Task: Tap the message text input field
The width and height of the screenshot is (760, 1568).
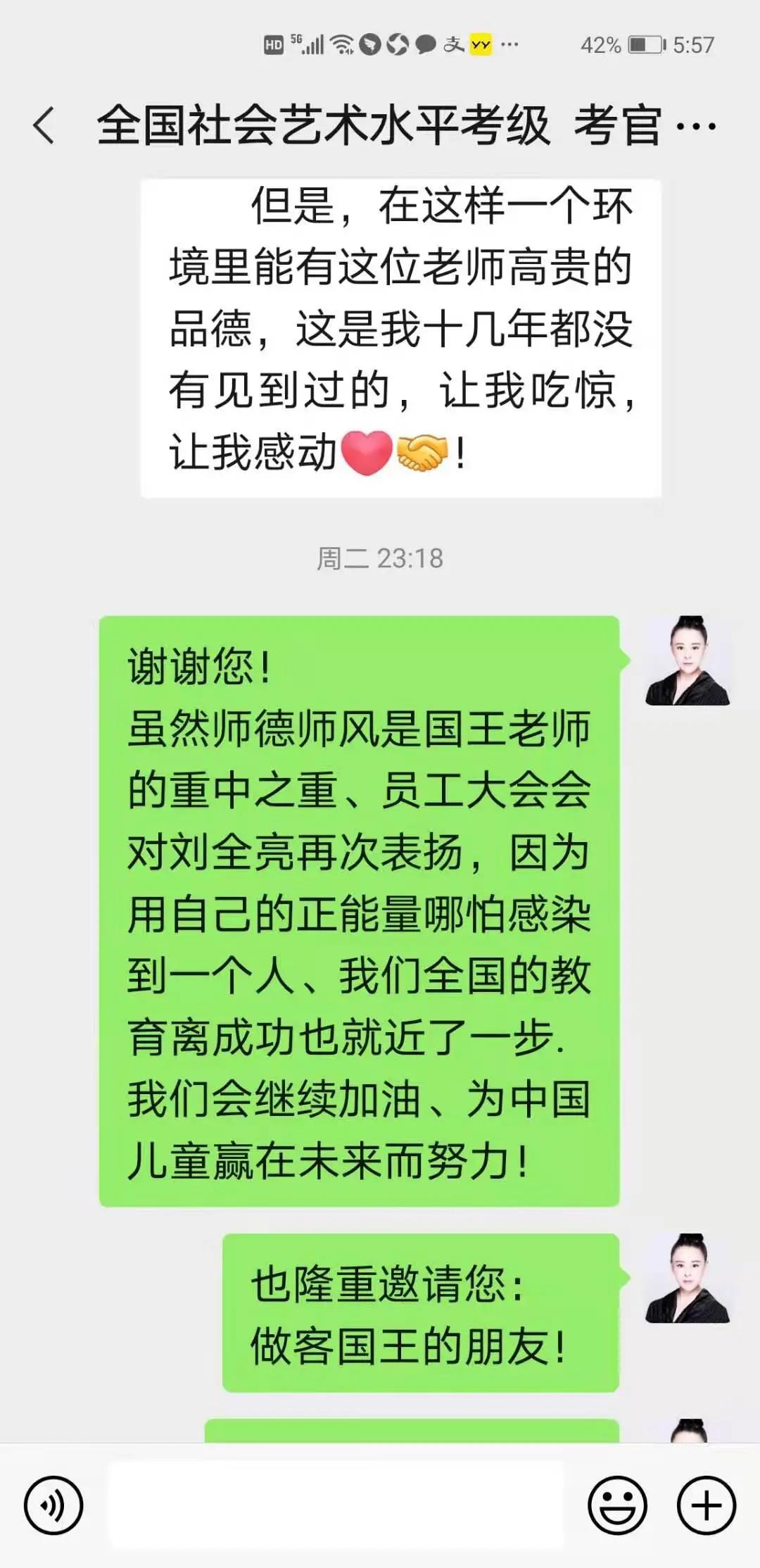Action: (336, 1505)
